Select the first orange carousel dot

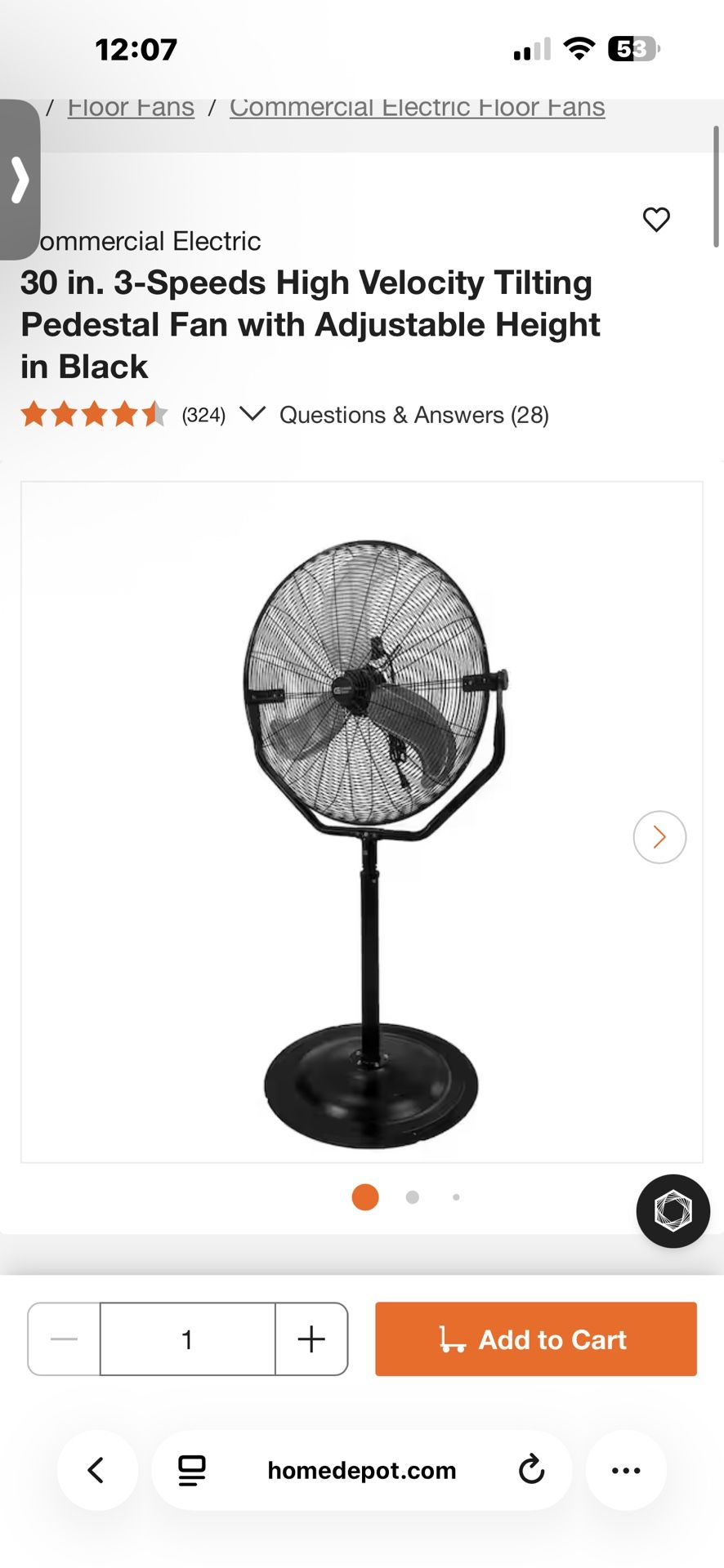click(365, 1196)
